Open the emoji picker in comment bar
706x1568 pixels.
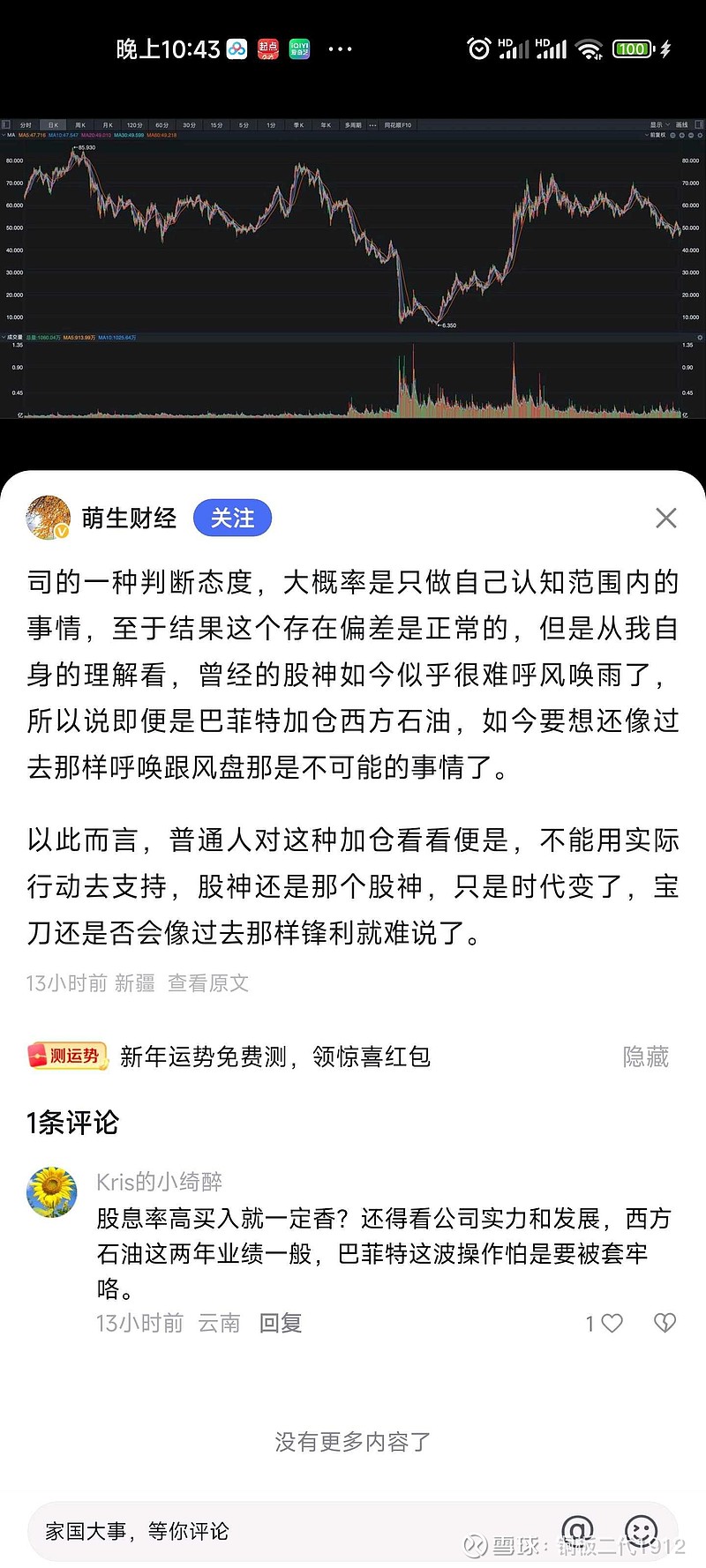[642, 1532]
